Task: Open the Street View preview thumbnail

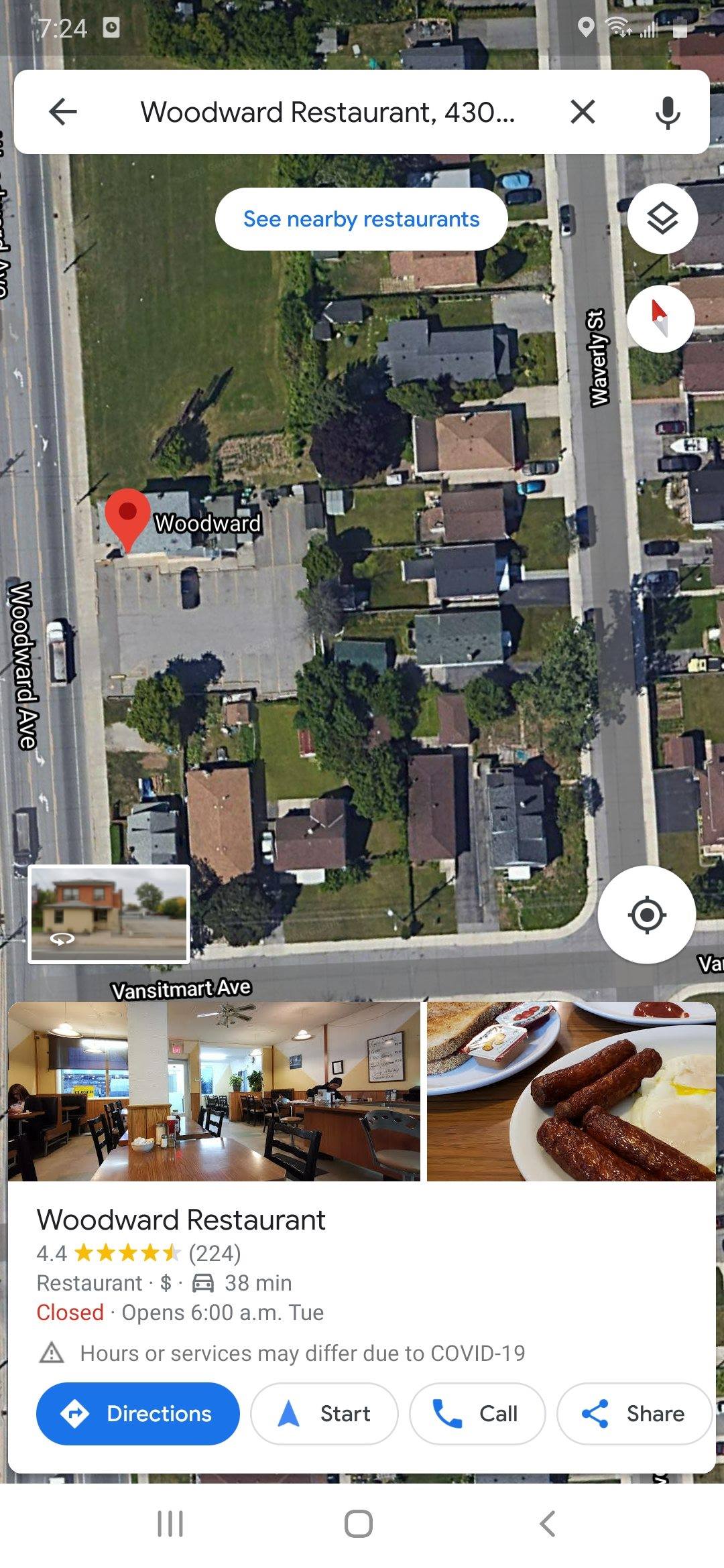Action: (x=109, y=914)
